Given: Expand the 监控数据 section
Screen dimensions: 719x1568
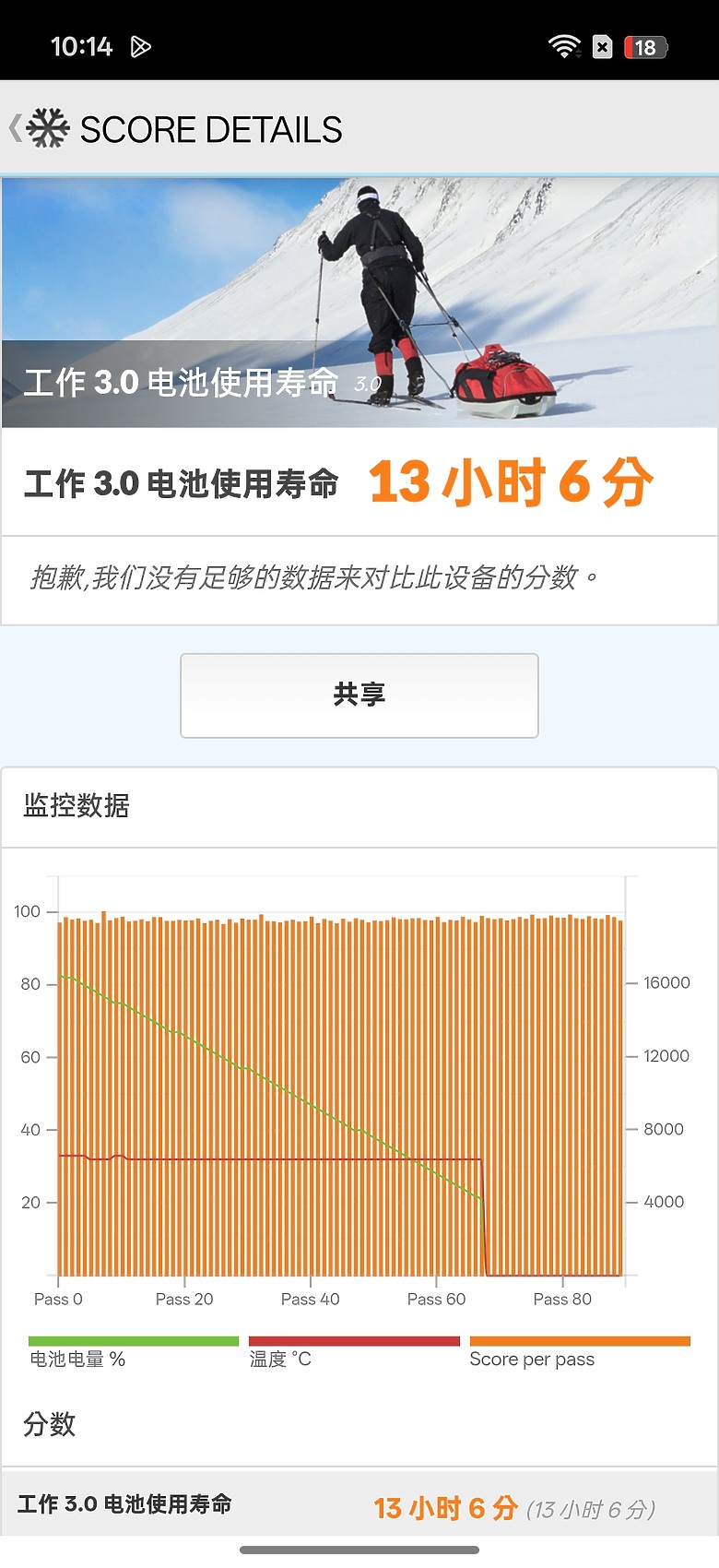Looking at the screenshot, I should [x=77, y=807].
